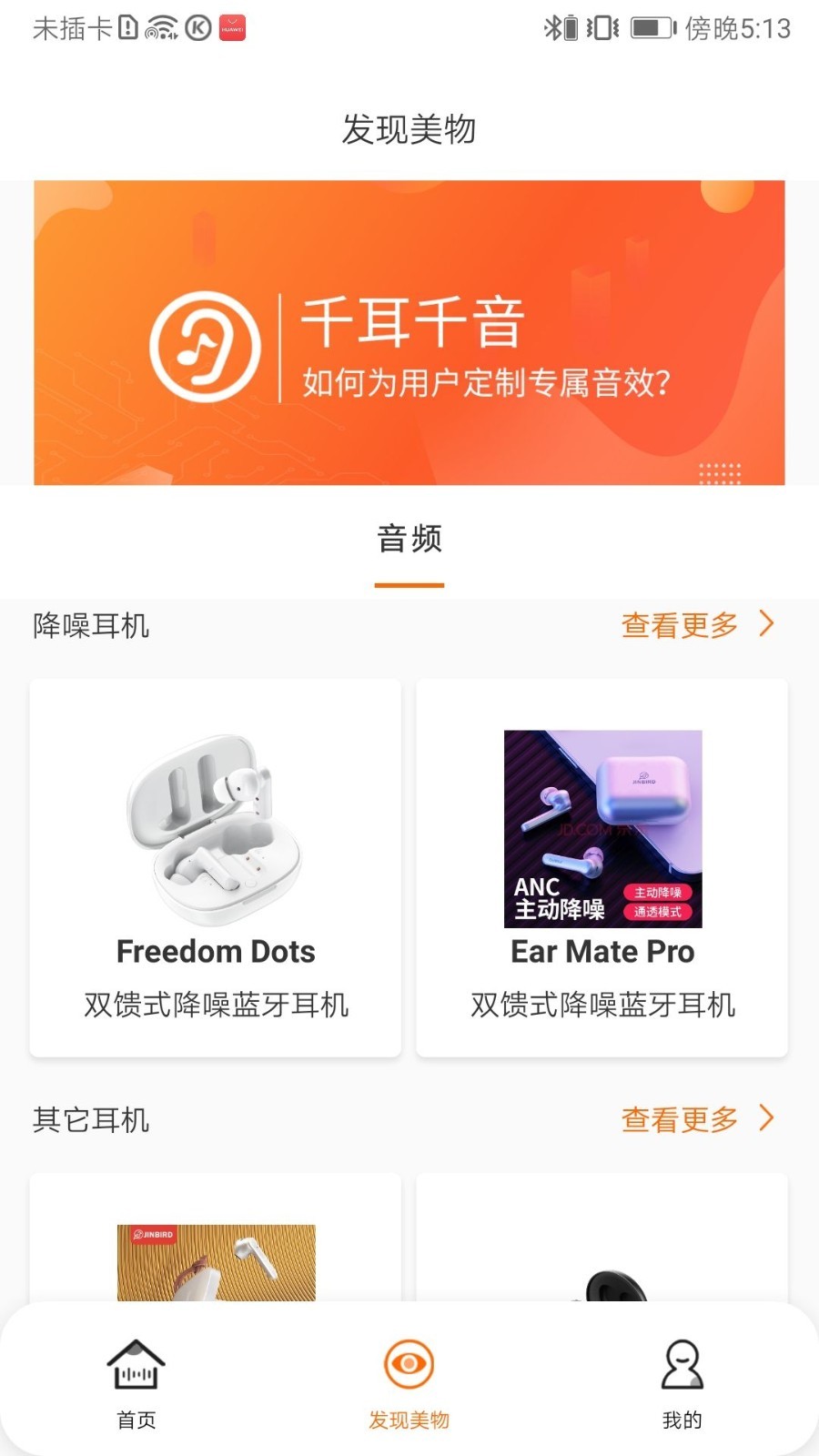
Task: View more 降噪耳机 products
Action: coord(696,625)
